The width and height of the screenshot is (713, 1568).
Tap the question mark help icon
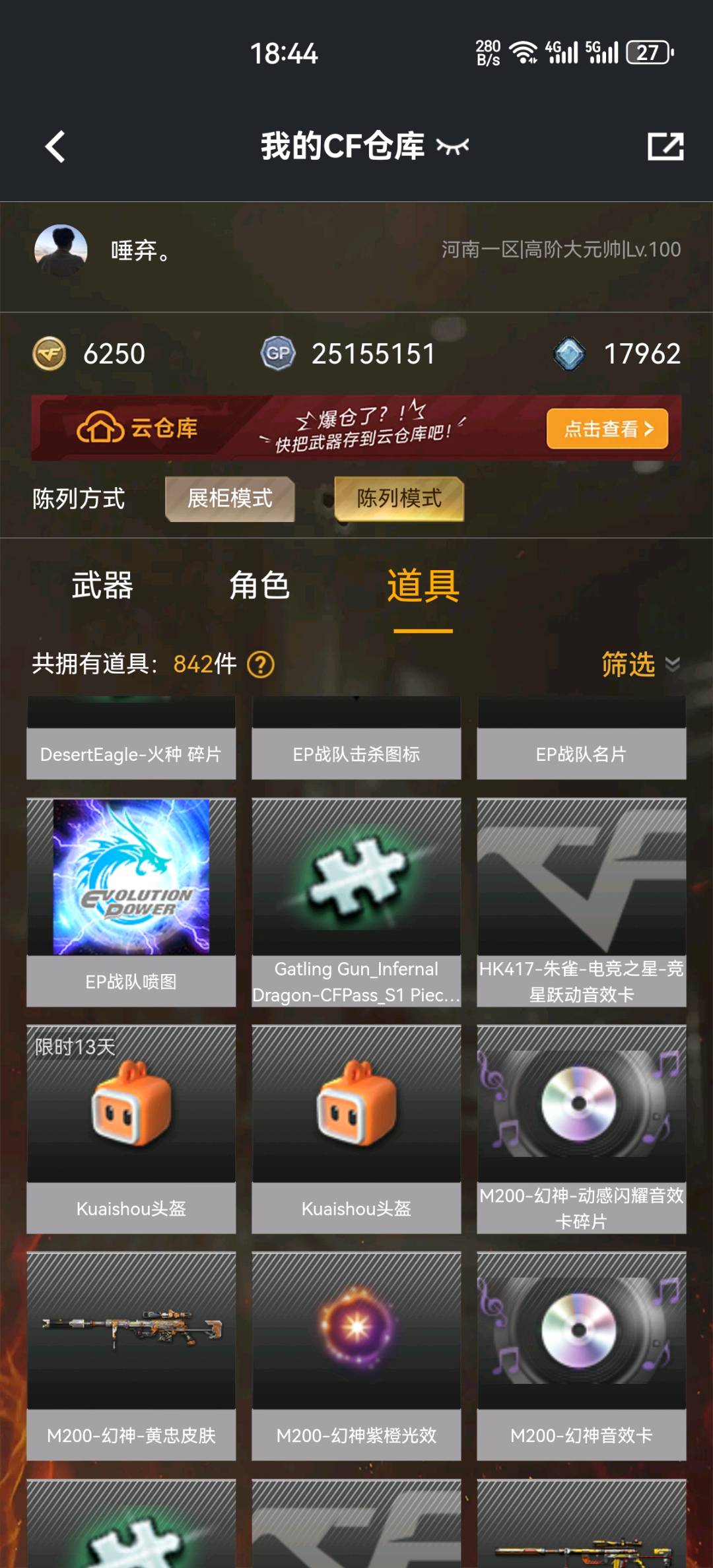[x=261, y=665]
